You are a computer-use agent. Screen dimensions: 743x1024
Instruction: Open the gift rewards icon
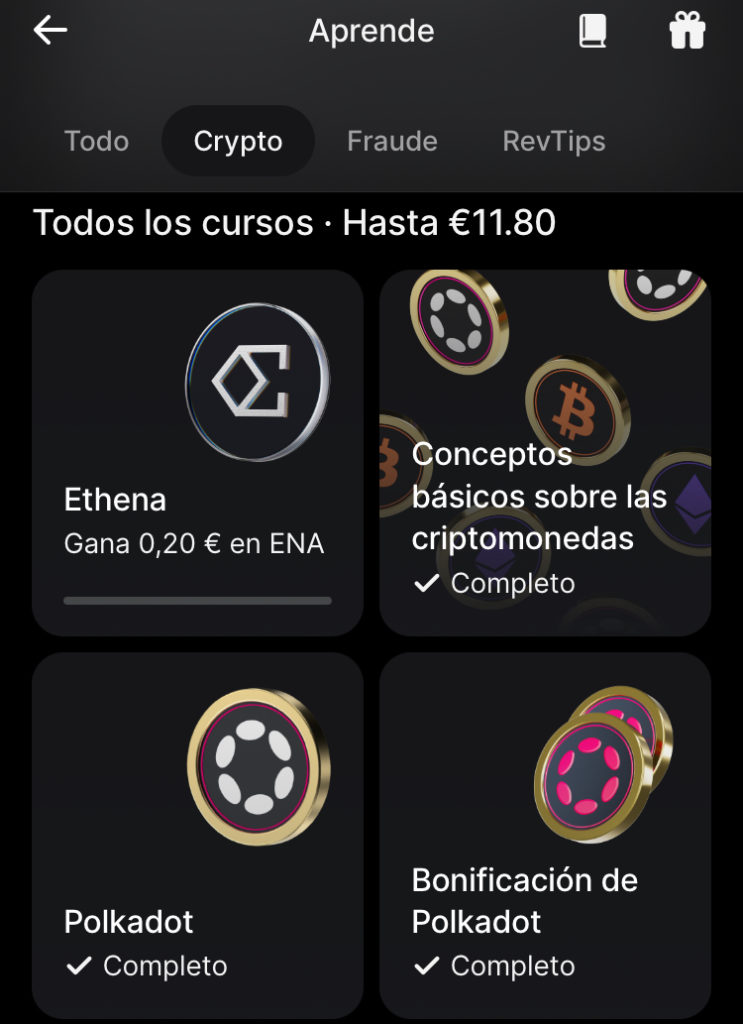(x=687, y=31)
